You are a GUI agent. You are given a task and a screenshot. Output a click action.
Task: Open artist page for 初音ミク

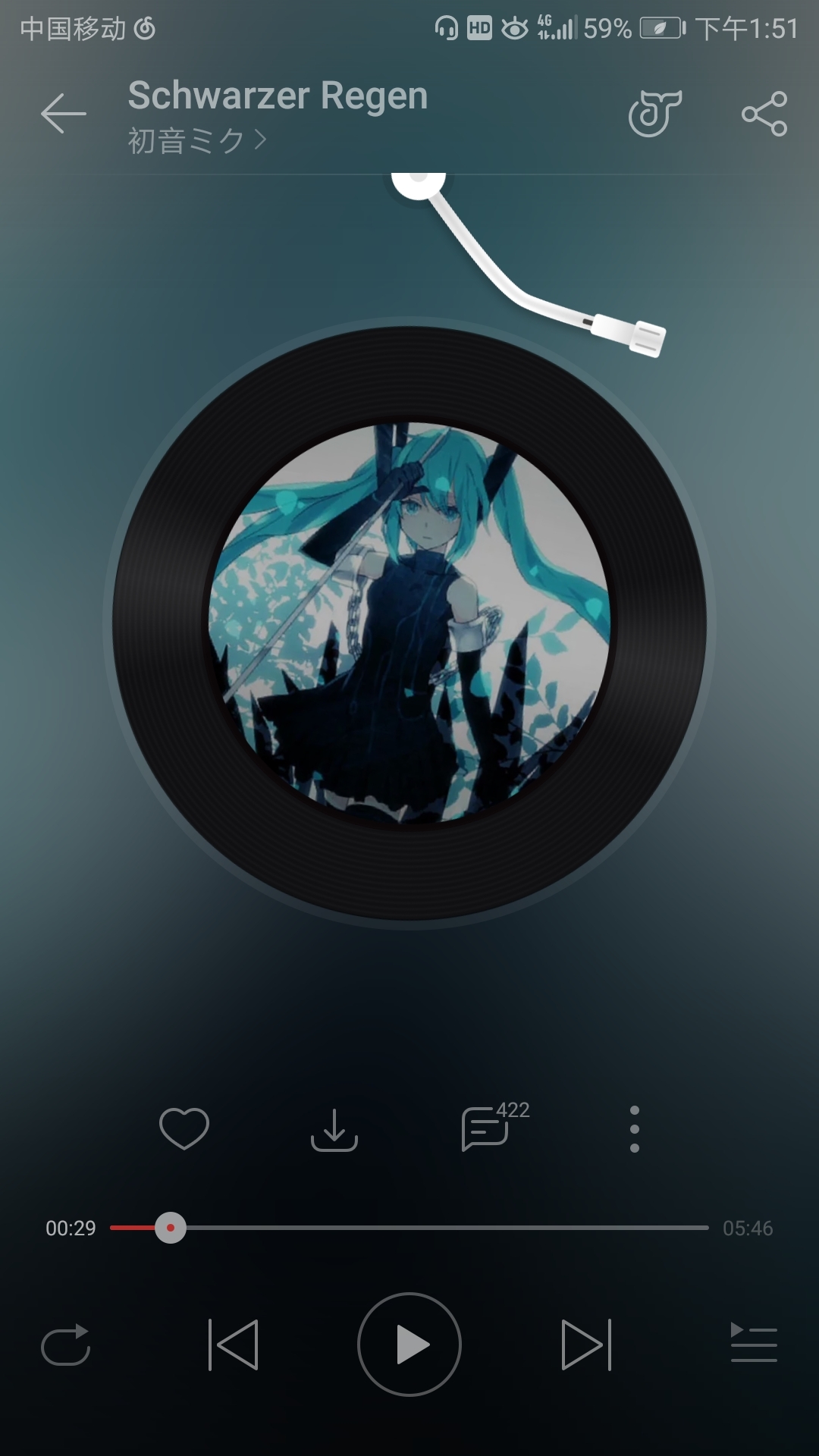point(197,140)
